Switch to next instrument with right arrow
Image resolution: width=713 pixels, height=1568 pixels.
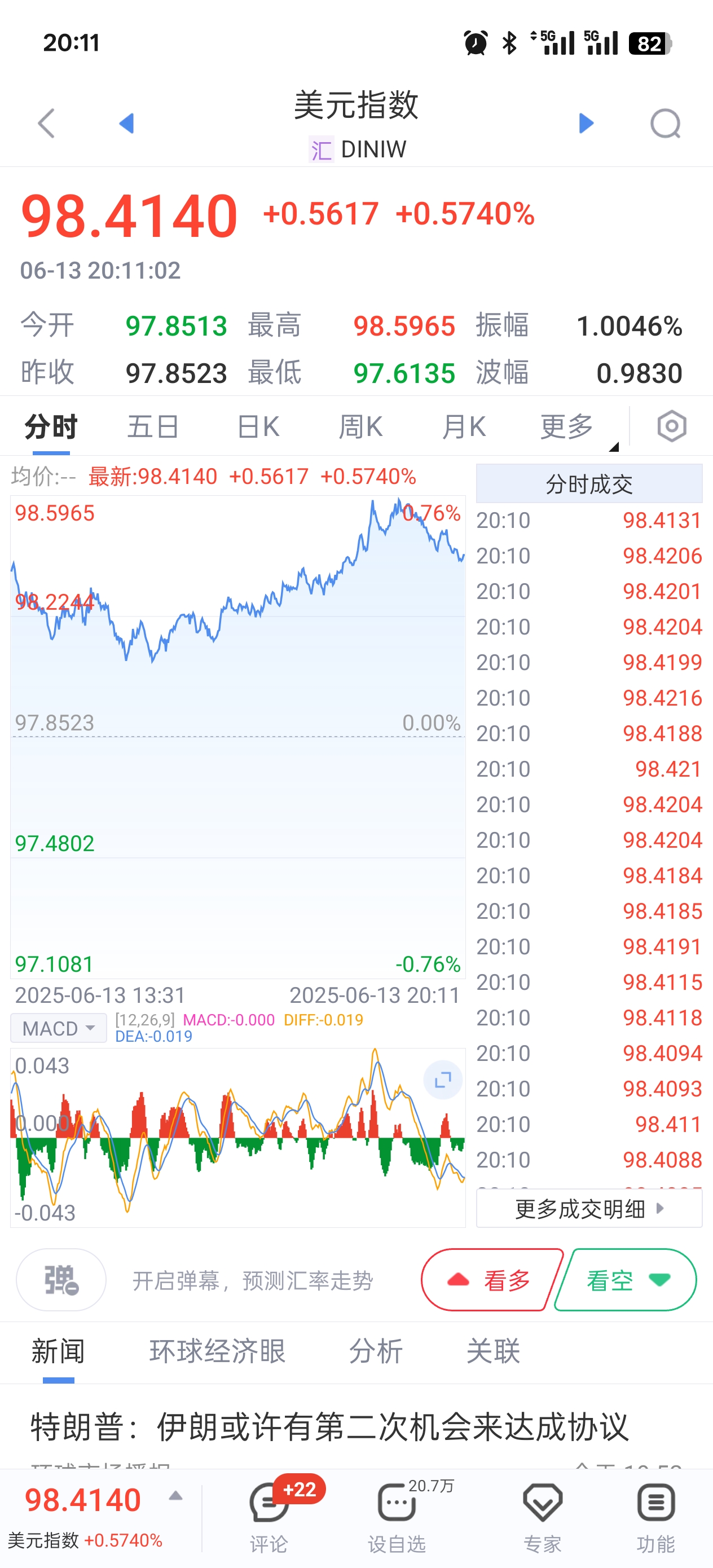(585, 124)
